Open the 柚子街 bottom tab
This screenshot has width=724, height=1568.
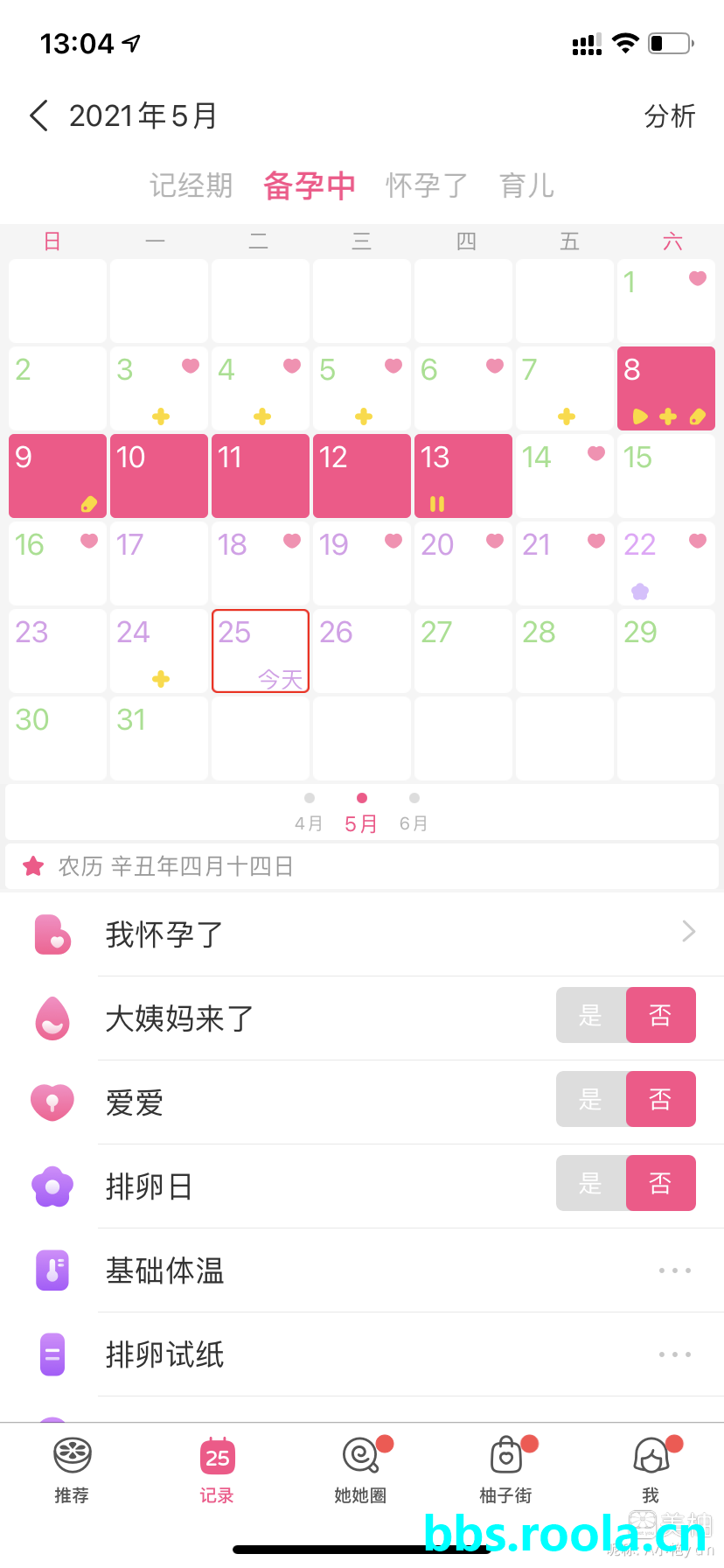point(505,1470)
